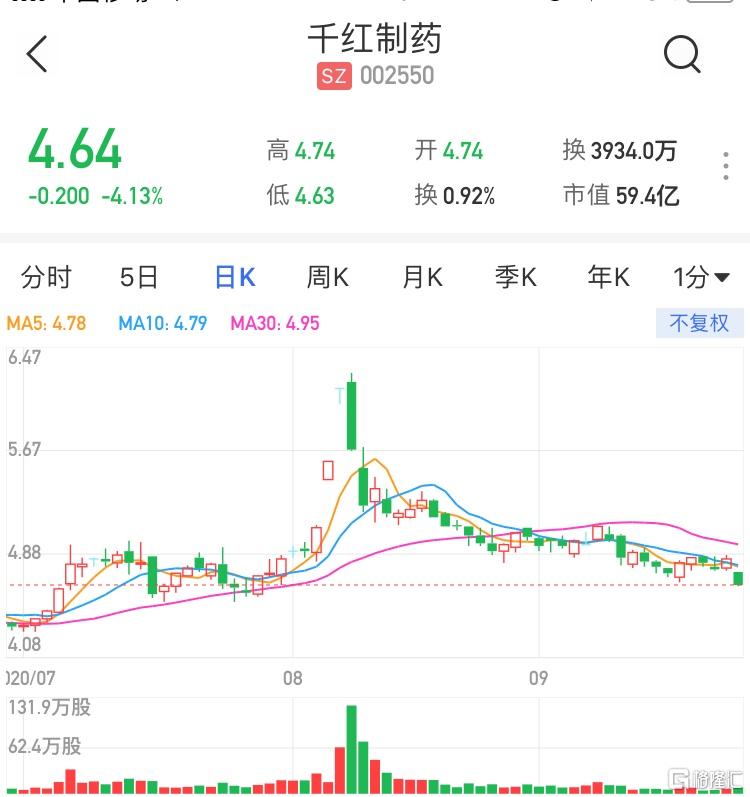Open search with the magnifier icon

(x=683, y=55)
